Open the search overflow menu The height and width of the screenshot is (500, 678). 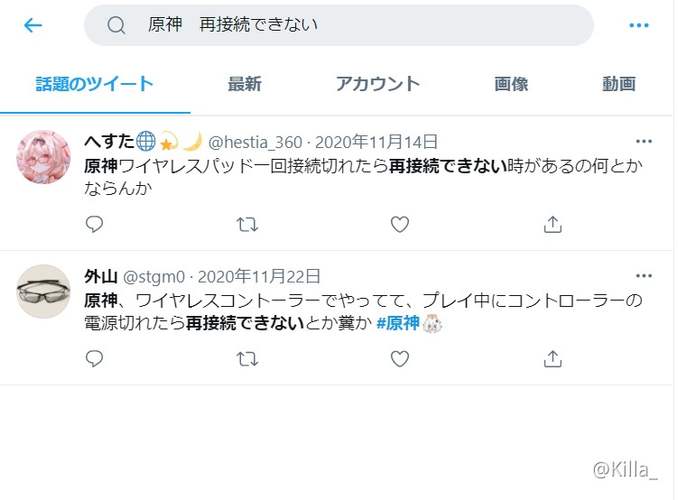639,25
